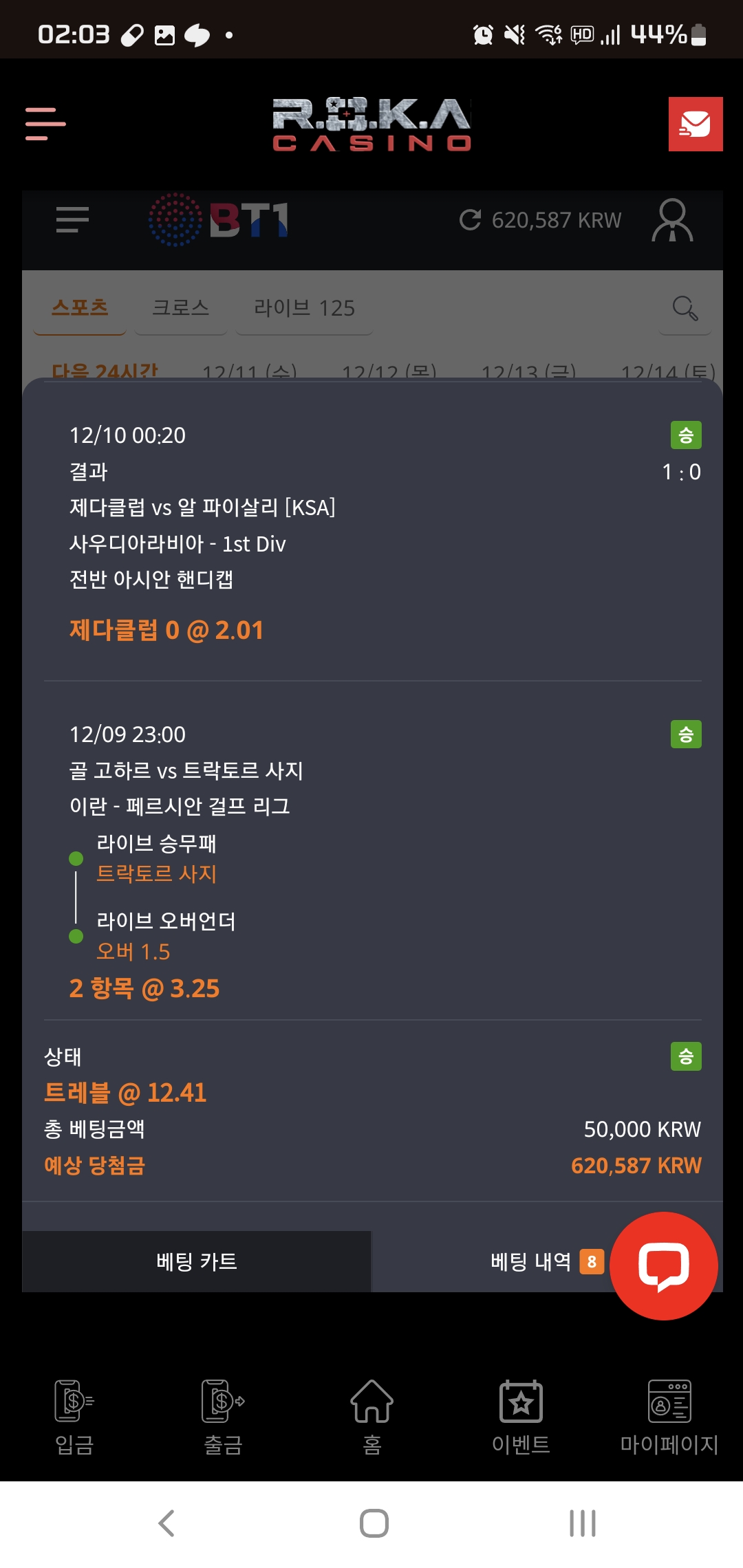Open the BT1 sportsbook menu icon

click(x=72, y=220)
